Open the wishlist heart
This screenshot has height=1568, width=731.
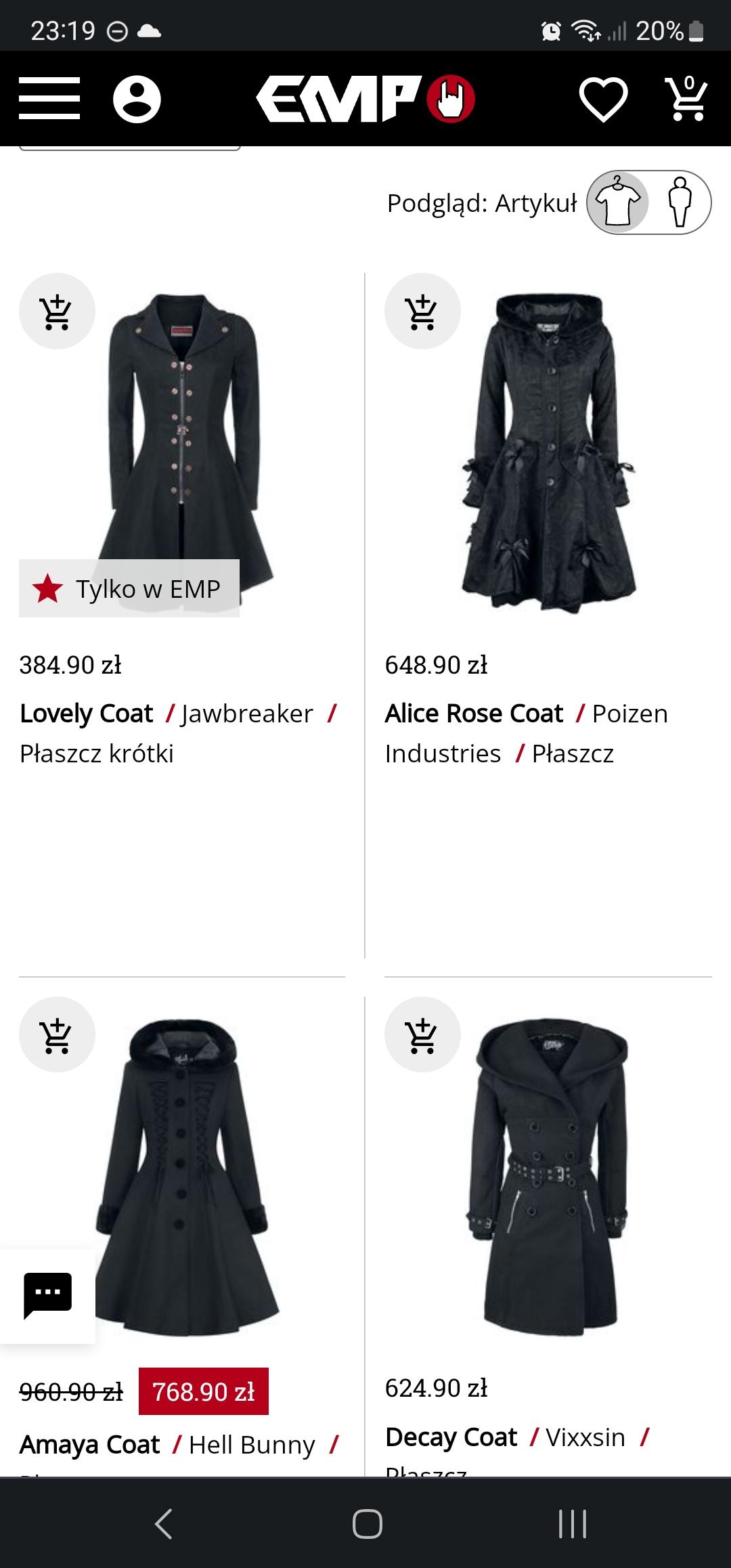[x=603, y=99]
